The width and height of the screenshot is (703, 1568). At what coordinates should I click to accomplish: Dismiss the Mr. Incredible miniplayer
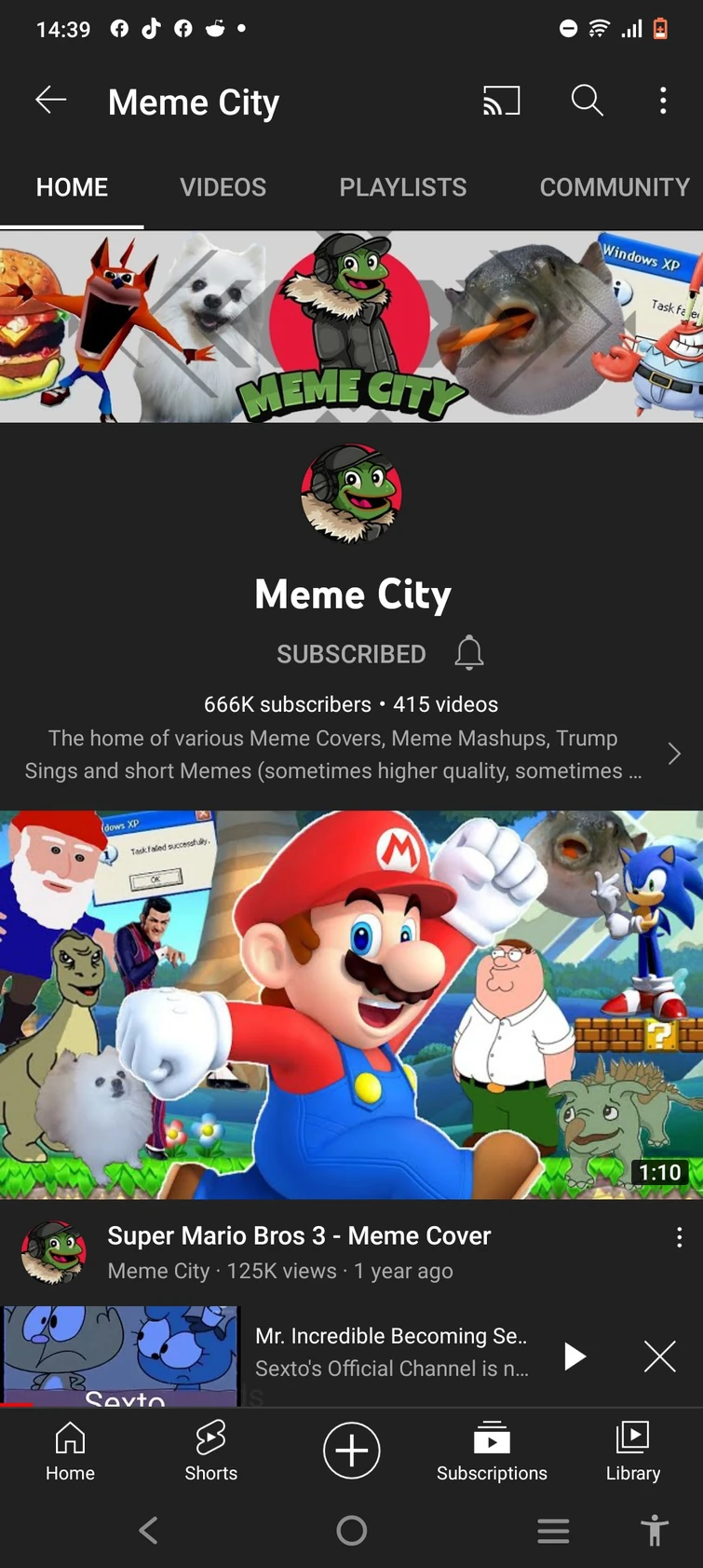659,1357
